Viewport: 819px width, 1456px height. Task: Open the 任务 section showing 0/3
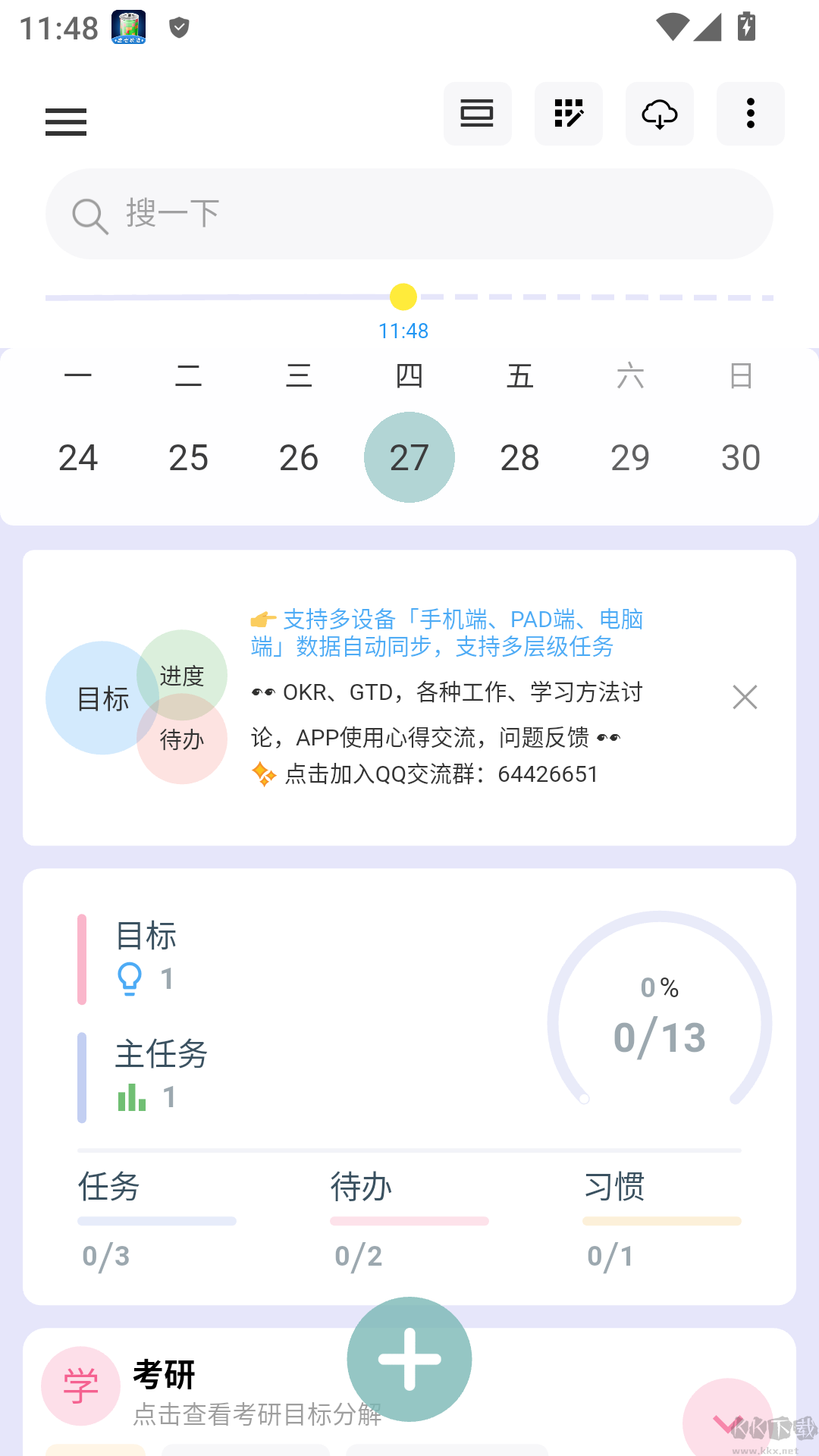point(108,1188)
